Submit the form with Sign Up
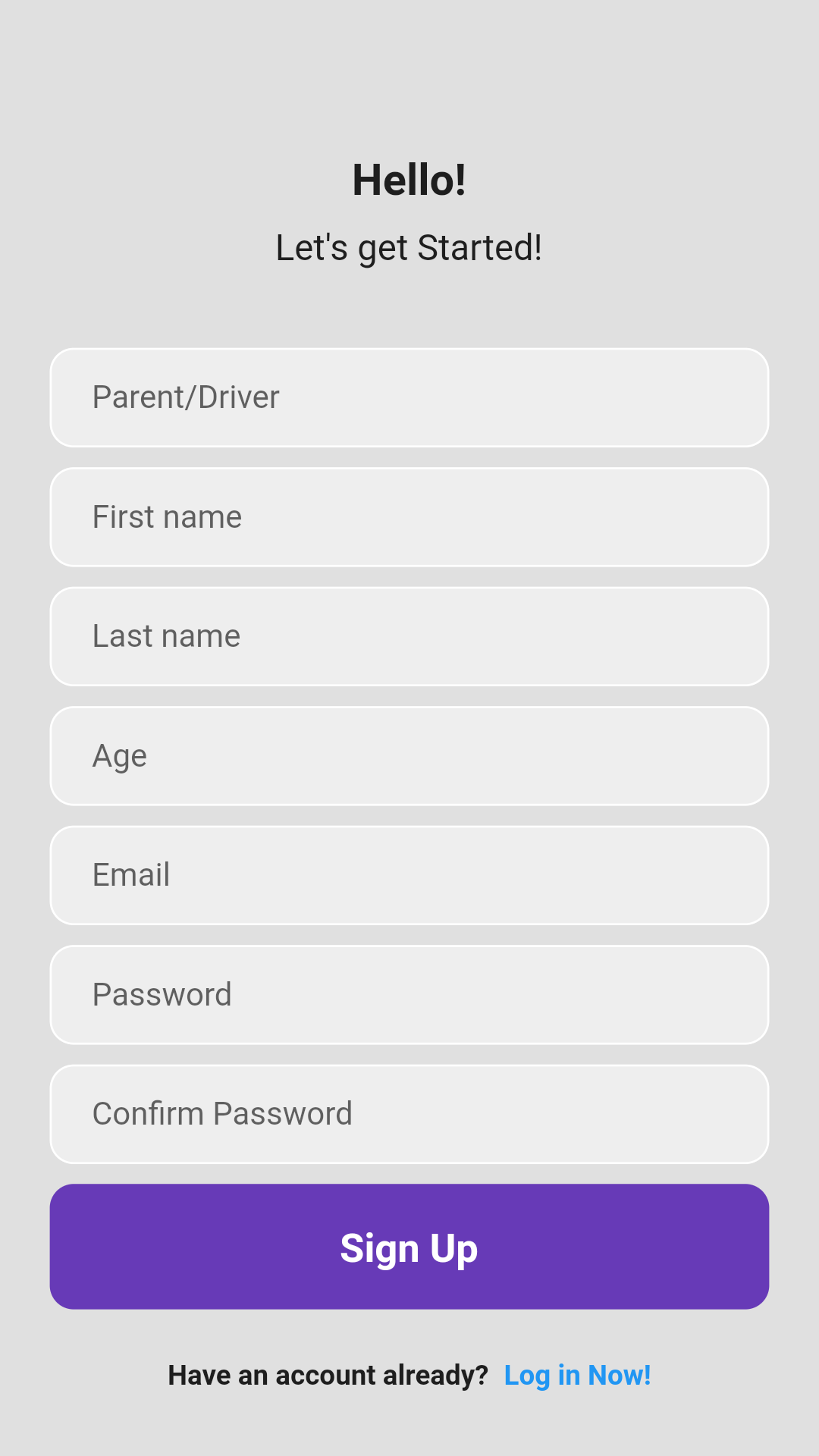This screenshot has height=1456, width=819. [409, 1247]
